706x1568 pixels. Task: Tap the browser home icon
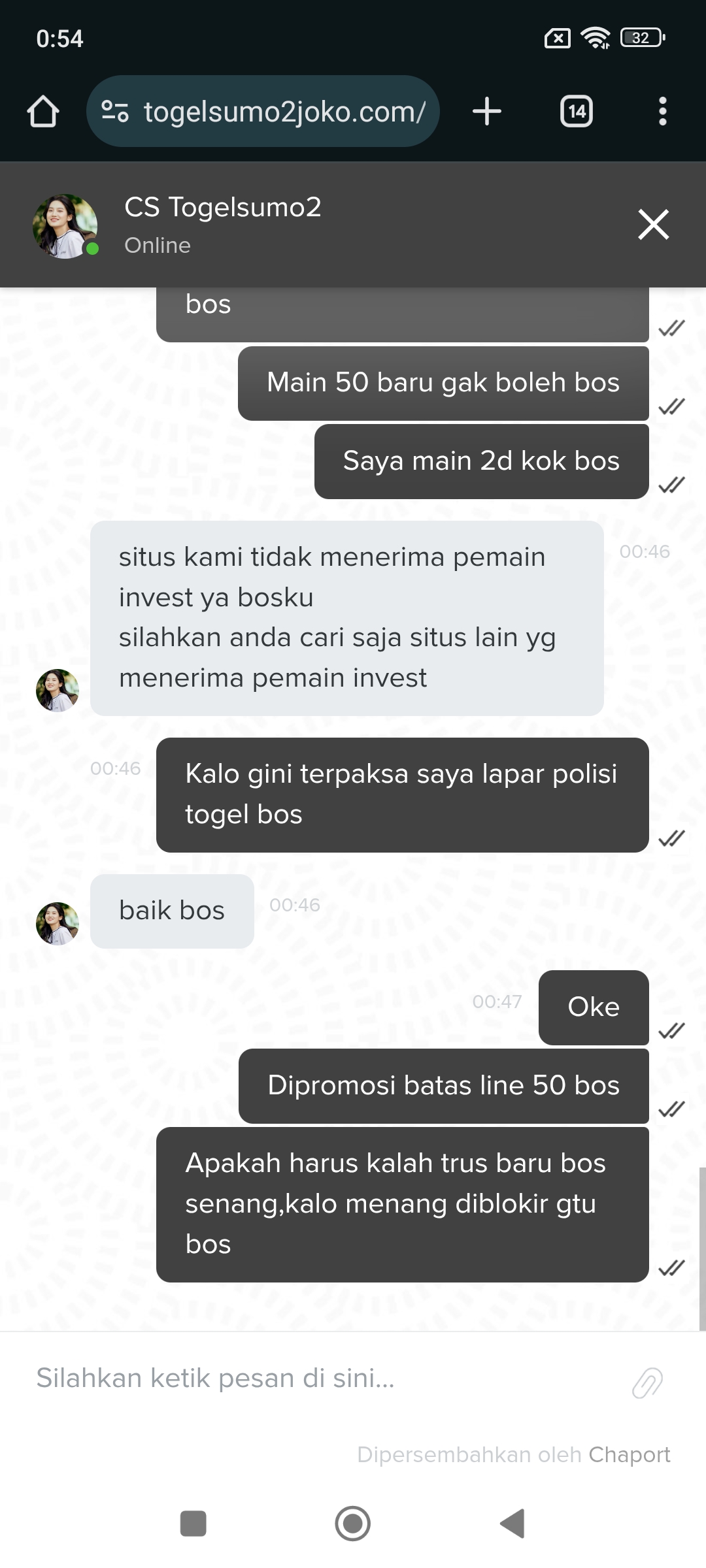pyautogui.click(x=43, y=111)
